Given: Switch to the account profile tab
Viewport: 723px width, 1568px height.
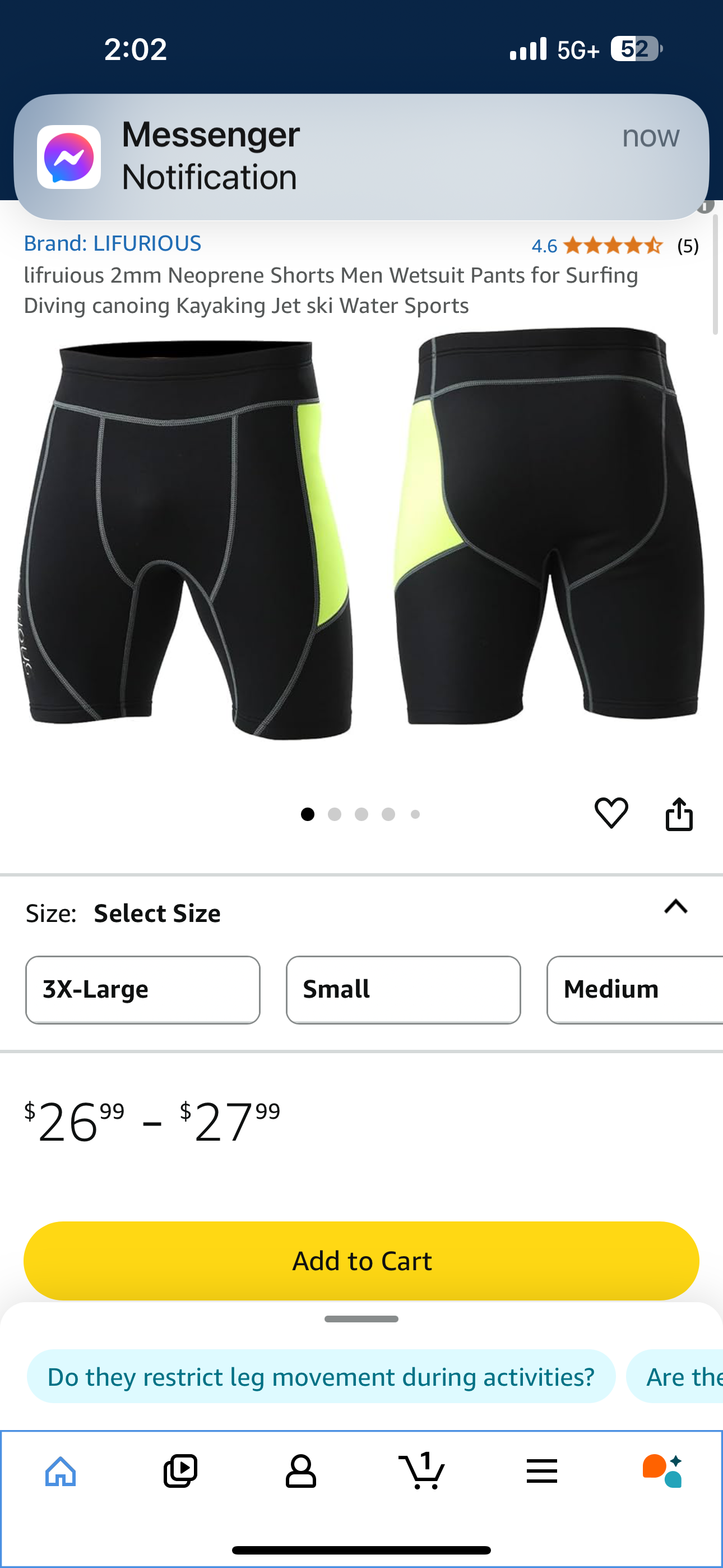Looking at the screenshot, I should coord(300,1472).
